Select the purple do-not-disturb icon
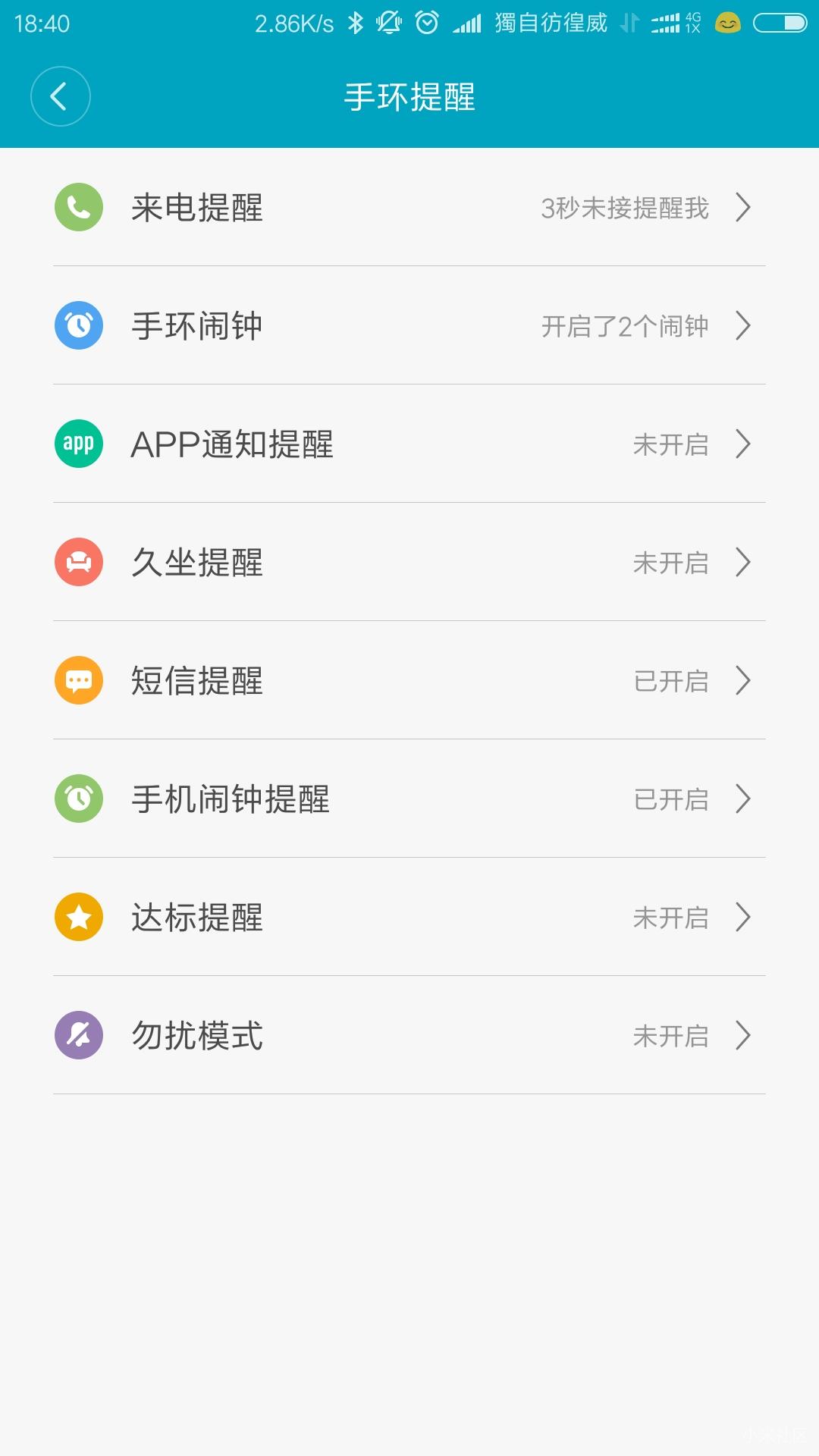Image resolution: width=819 pixels, height=1456 pixels. click(x=78, y=1036)
